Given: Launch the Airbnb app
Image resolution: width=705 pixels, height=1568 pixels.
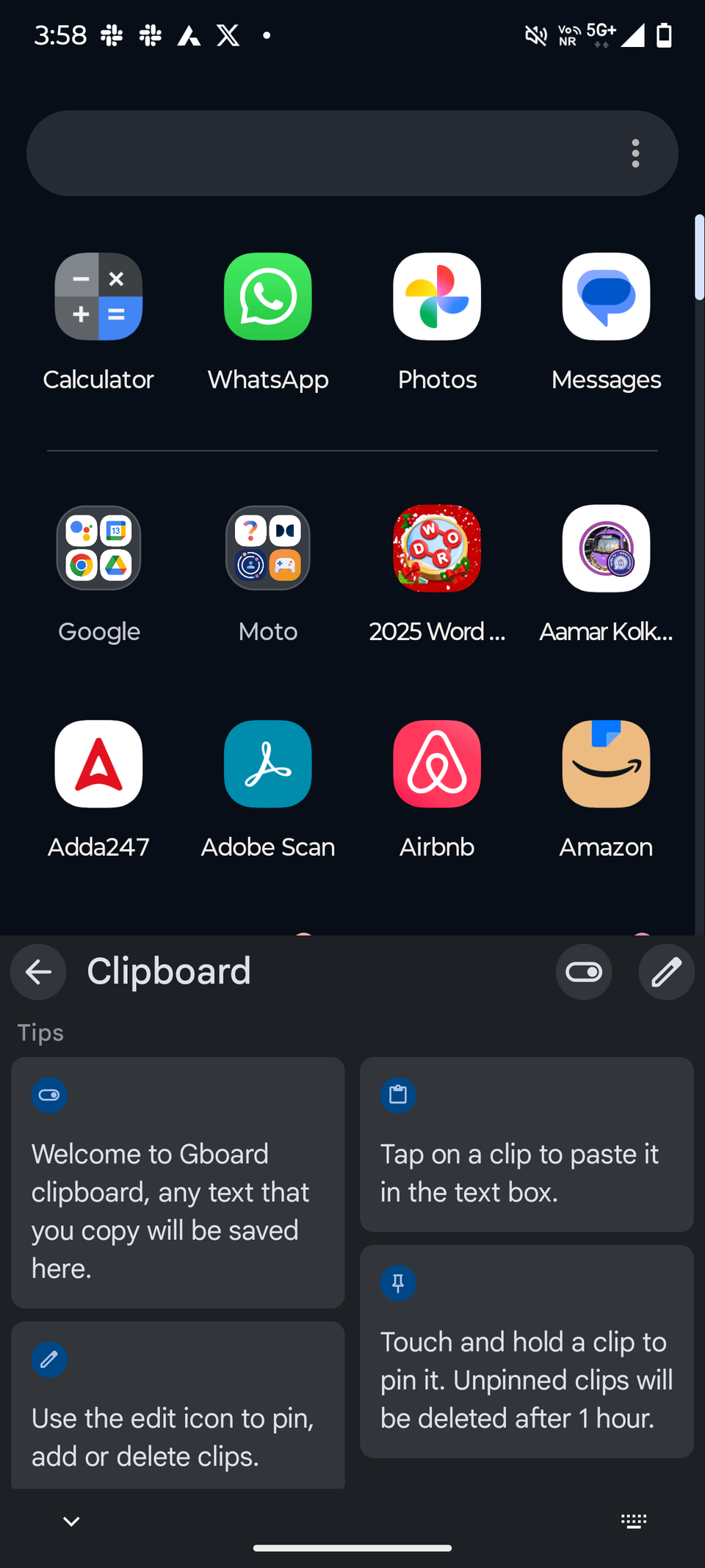Looking at the screenshot, I should pos(436,763).
